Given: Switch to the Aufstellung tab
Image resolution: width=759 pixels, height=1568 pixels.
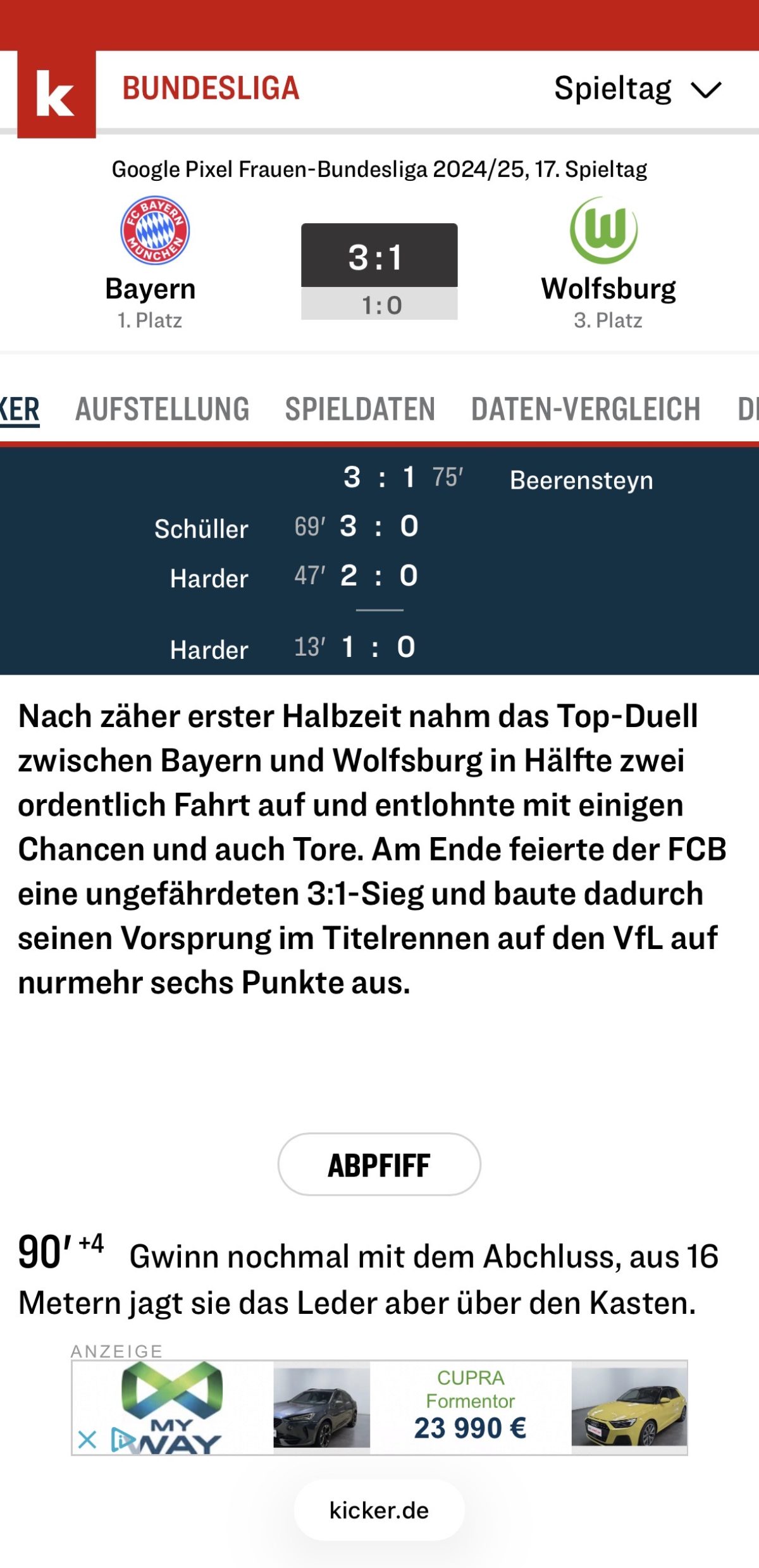Looking at the screenshot, I should click(x=163, y=409).
